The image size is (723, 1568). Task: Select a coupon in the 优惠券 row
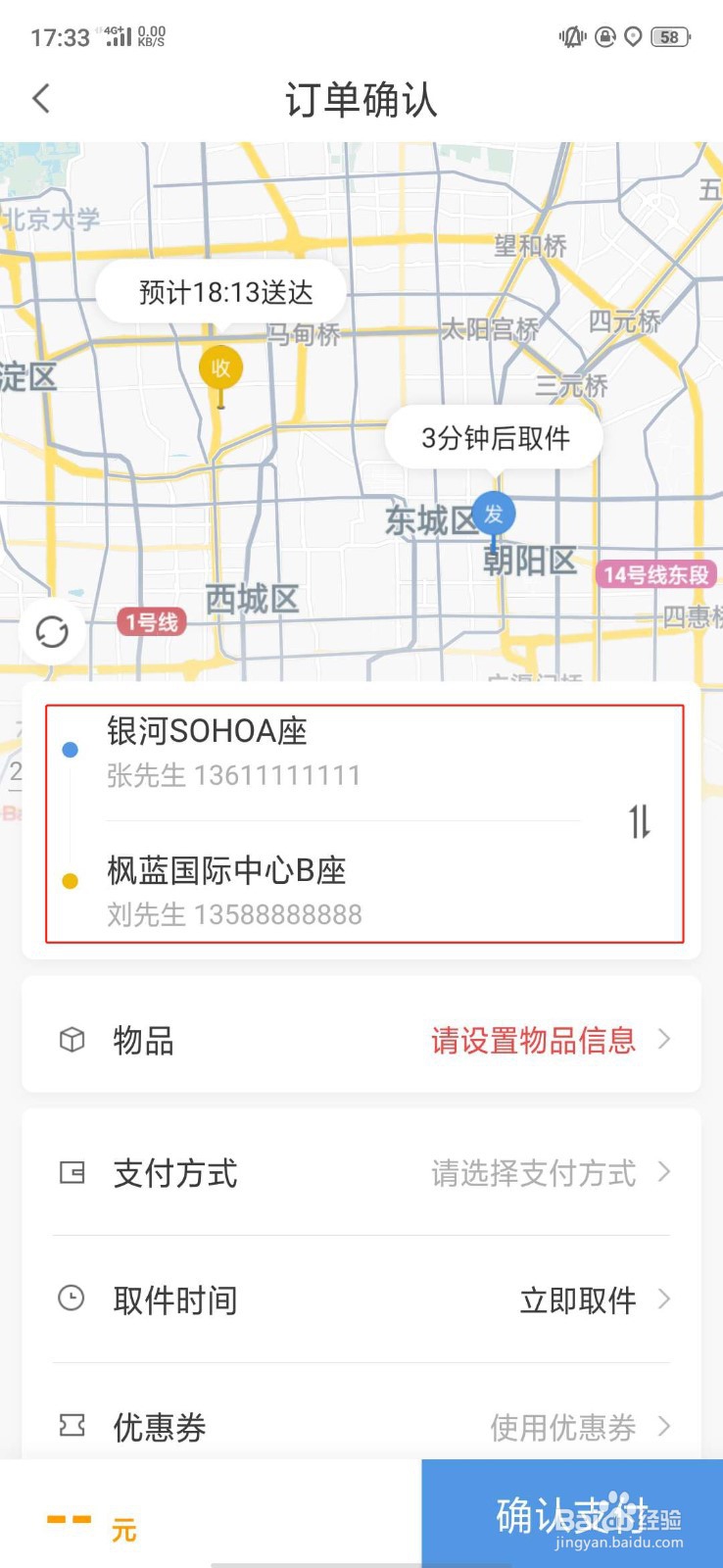(361, 1426)
